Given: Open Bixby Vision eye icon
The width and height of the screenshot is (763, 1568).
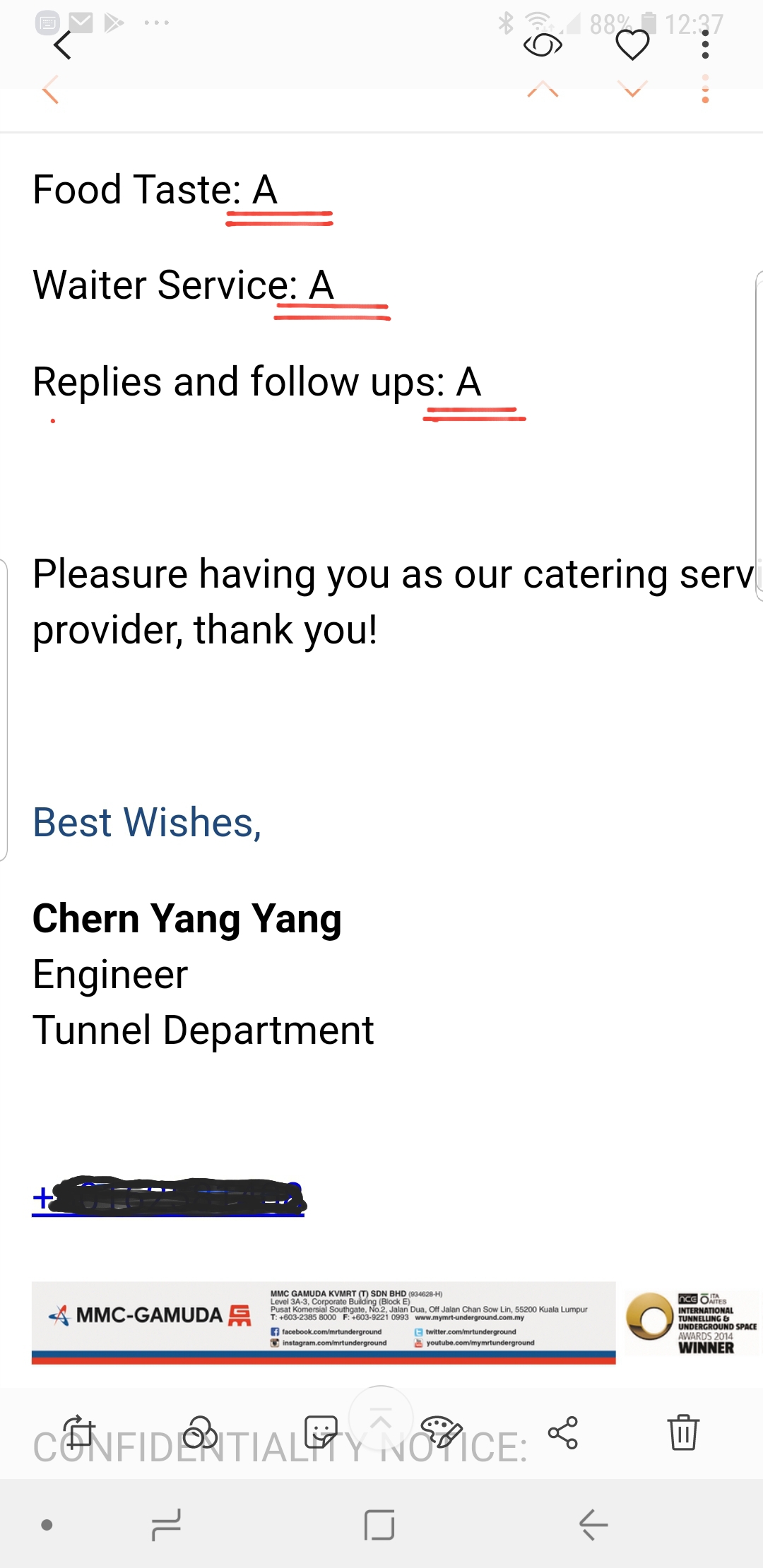Looking at the screenshot, I should click(x=543, y=45).
